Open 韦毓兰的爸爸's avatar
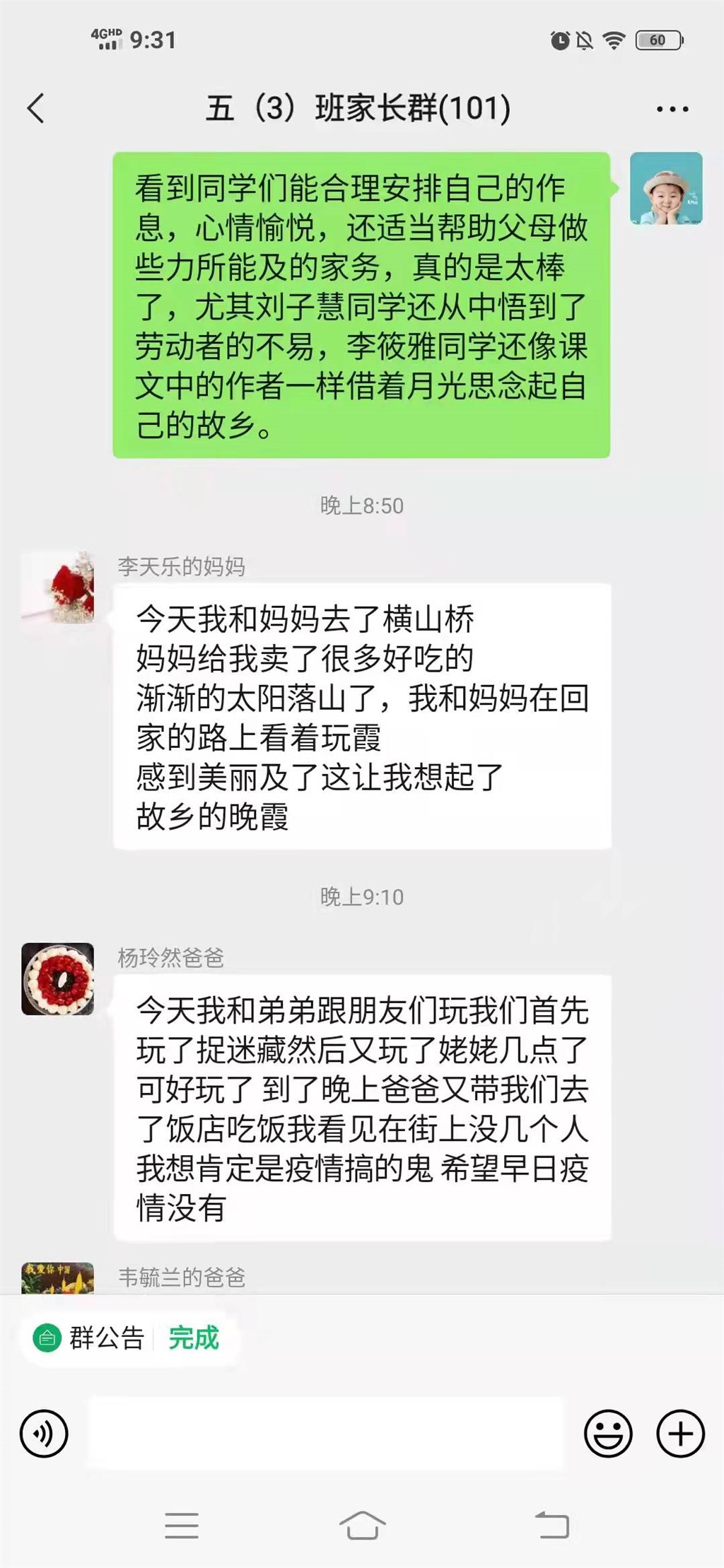The height and width of the screenshot is (1568, 724). coord(58,1278)
